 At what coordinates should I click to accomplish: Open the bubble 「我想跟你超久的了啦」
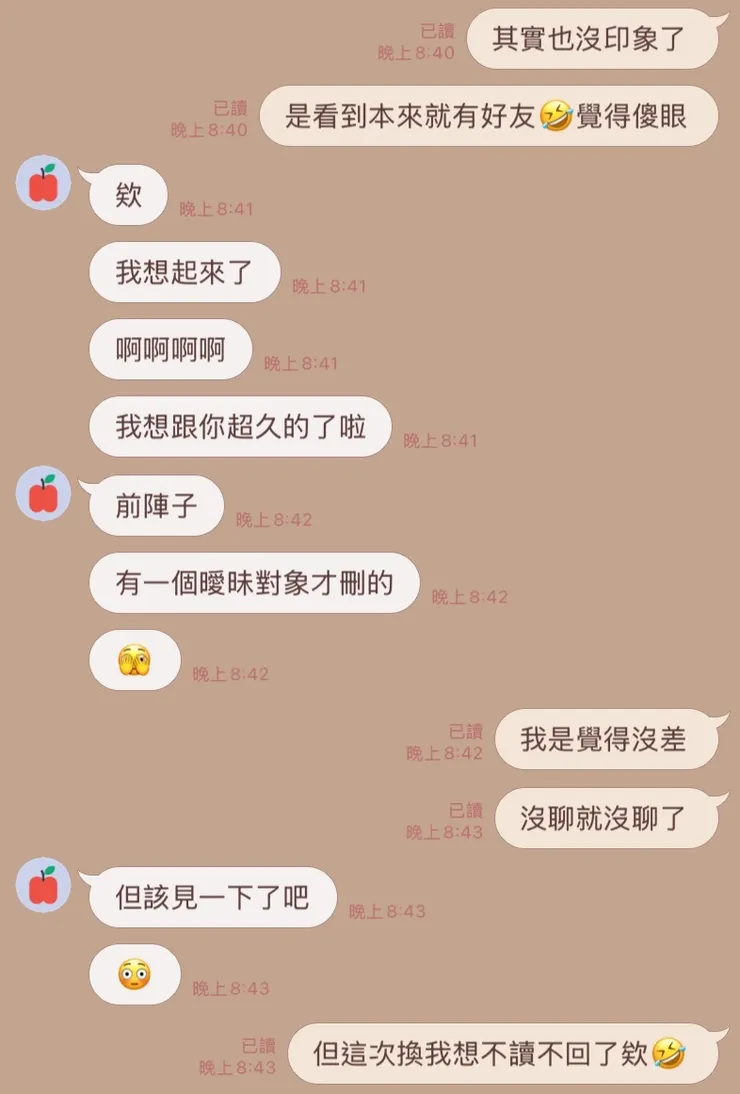[x=239, y=426]
